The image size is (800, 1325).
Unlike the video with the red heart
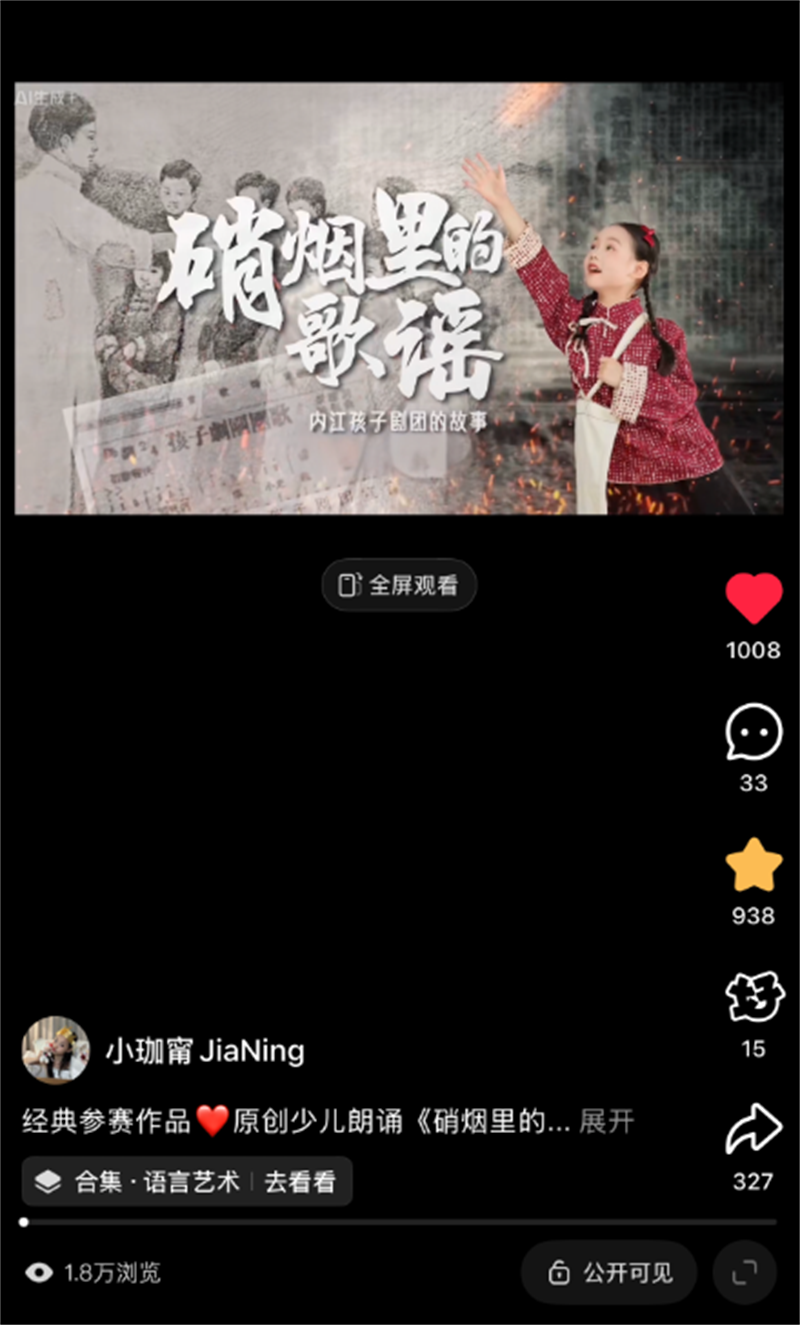[x=753, y=600]
